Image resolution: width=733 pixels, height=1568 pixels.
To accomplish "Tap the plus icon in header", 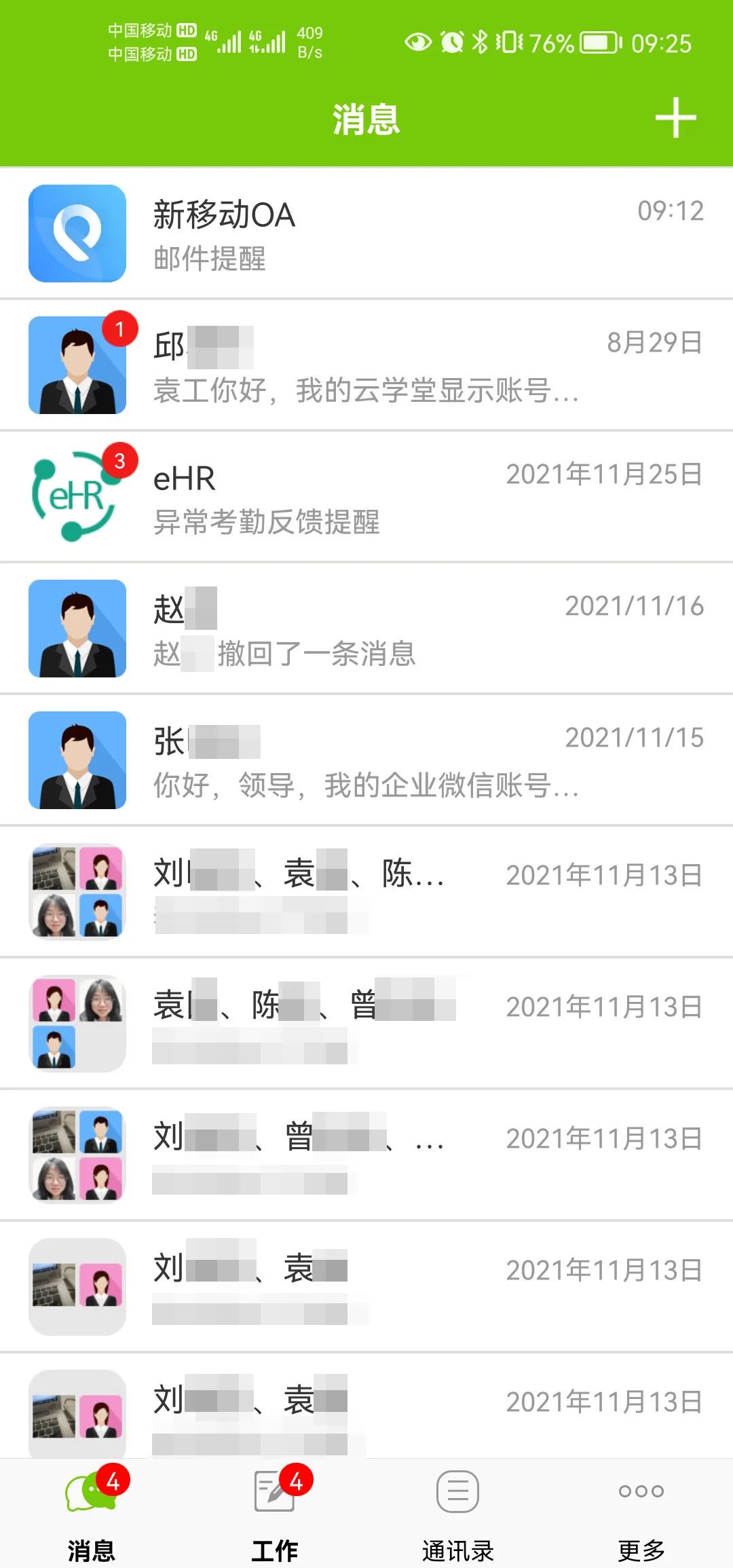I will [x=675, y=117].
